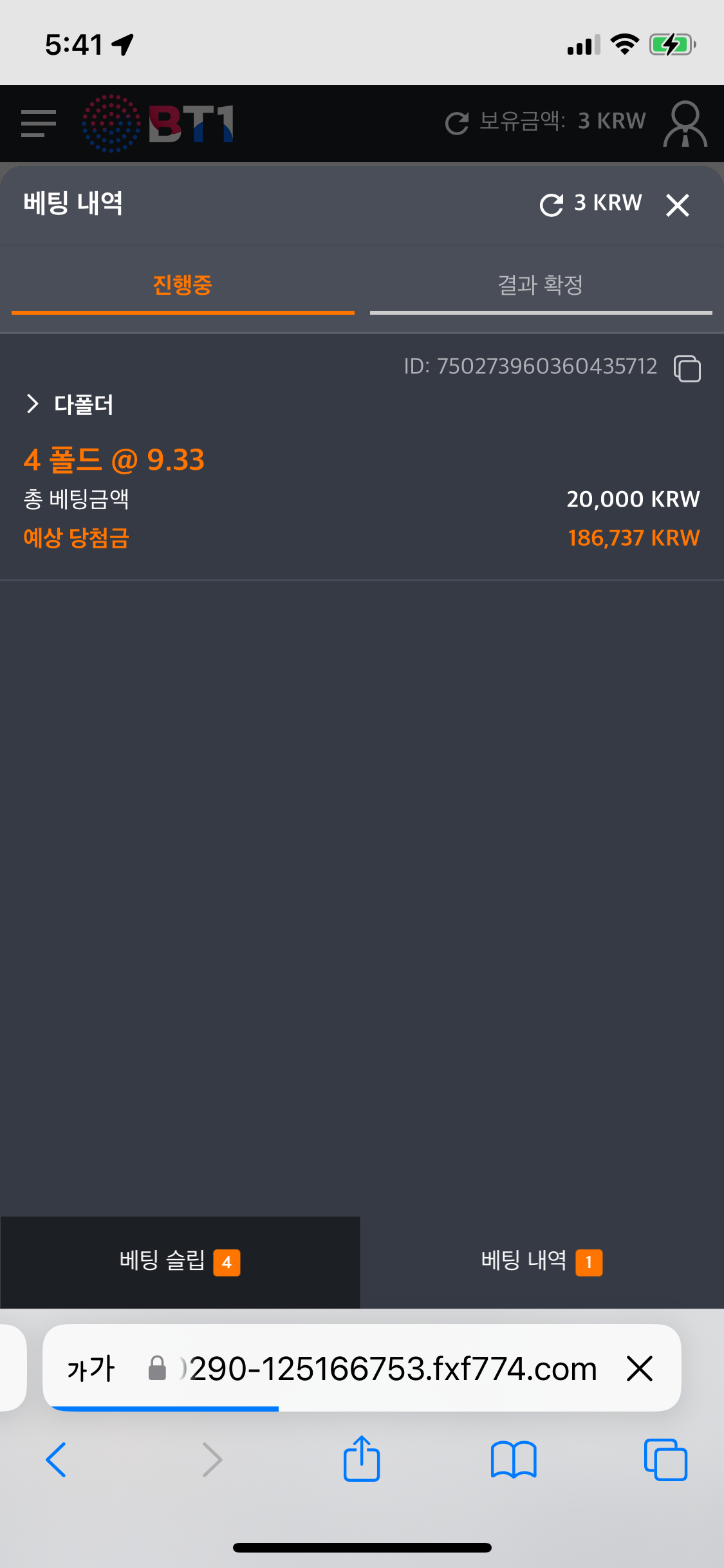This screenshot has height=1568, width=724.
Task: Share this page from Safari
Action: click(362, 1459)
